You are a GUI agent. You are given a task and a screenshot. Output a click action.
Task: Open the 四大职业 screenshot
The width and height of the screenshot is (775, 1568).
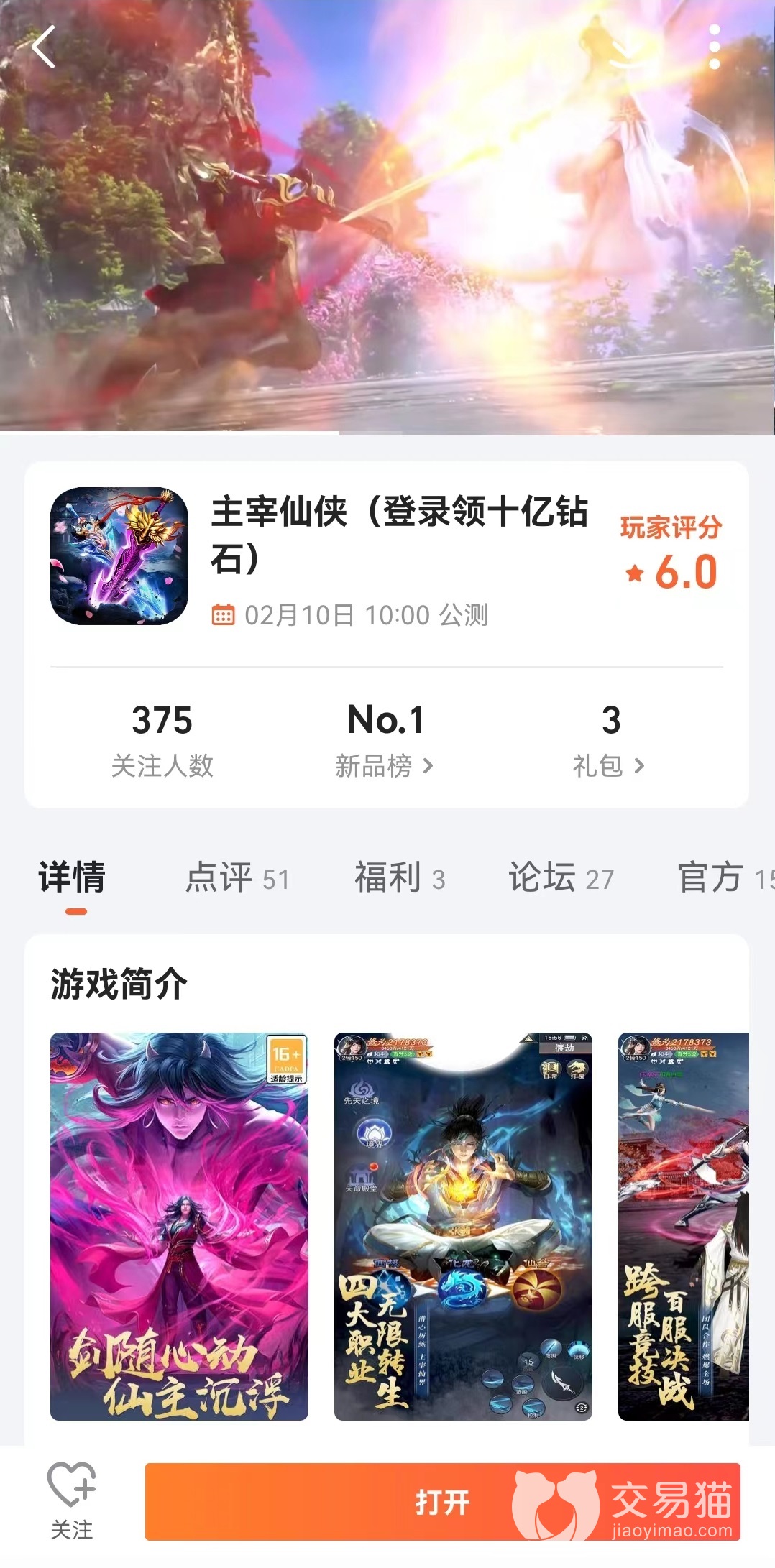click(x=463, y=1226)
